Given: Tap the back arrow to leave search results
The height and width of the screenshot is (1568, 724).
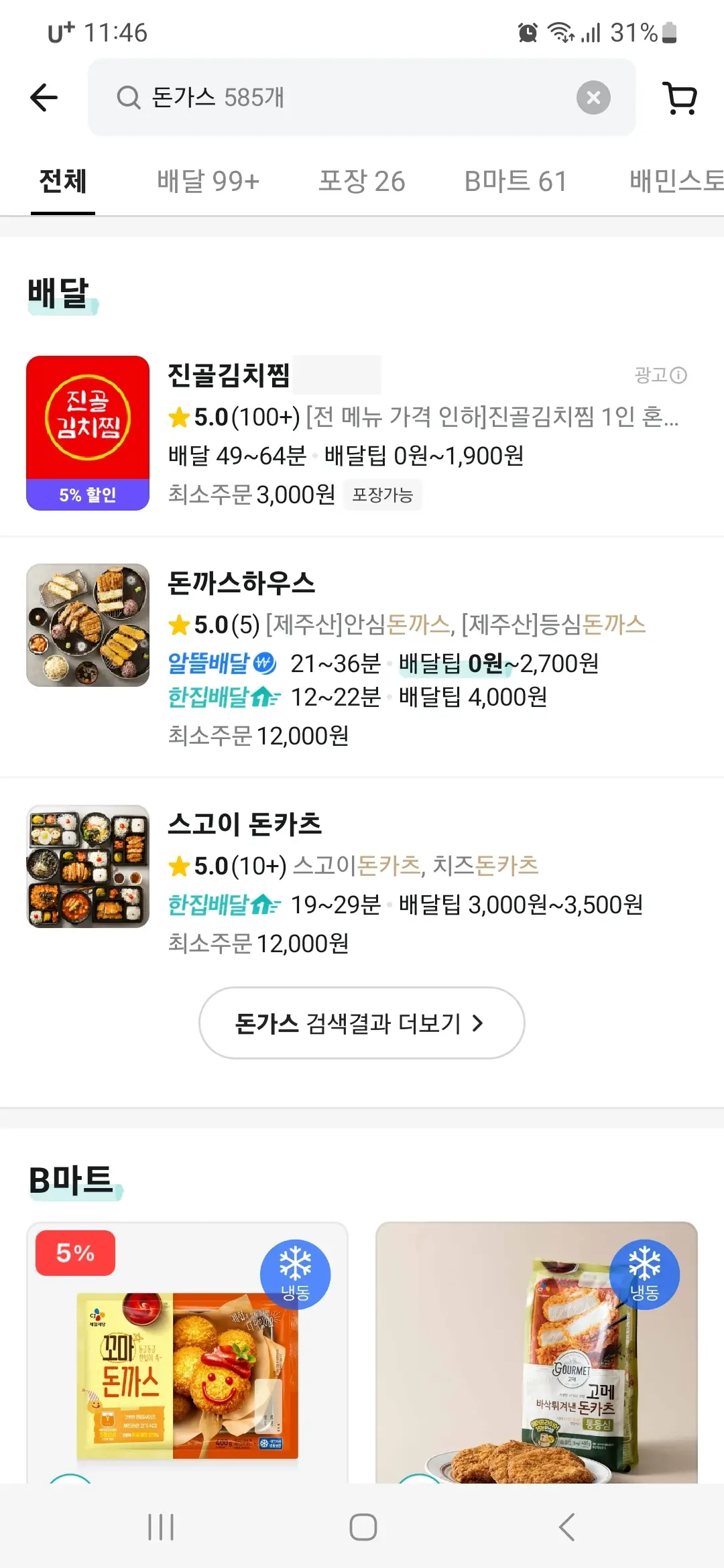Looking at the screenshot, I should click(x=43, y=98).
